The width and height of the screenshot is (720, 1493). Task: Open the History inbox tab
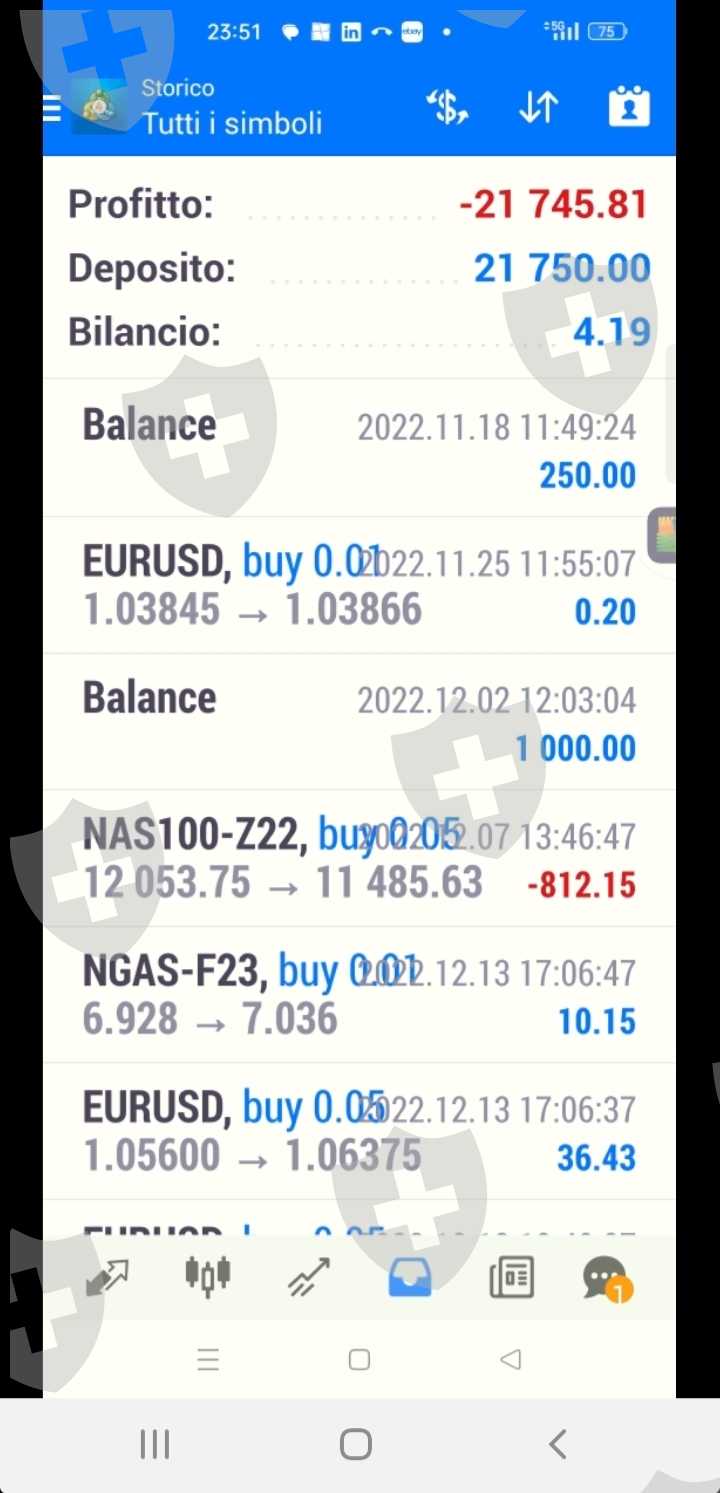tap(410, 1277)
